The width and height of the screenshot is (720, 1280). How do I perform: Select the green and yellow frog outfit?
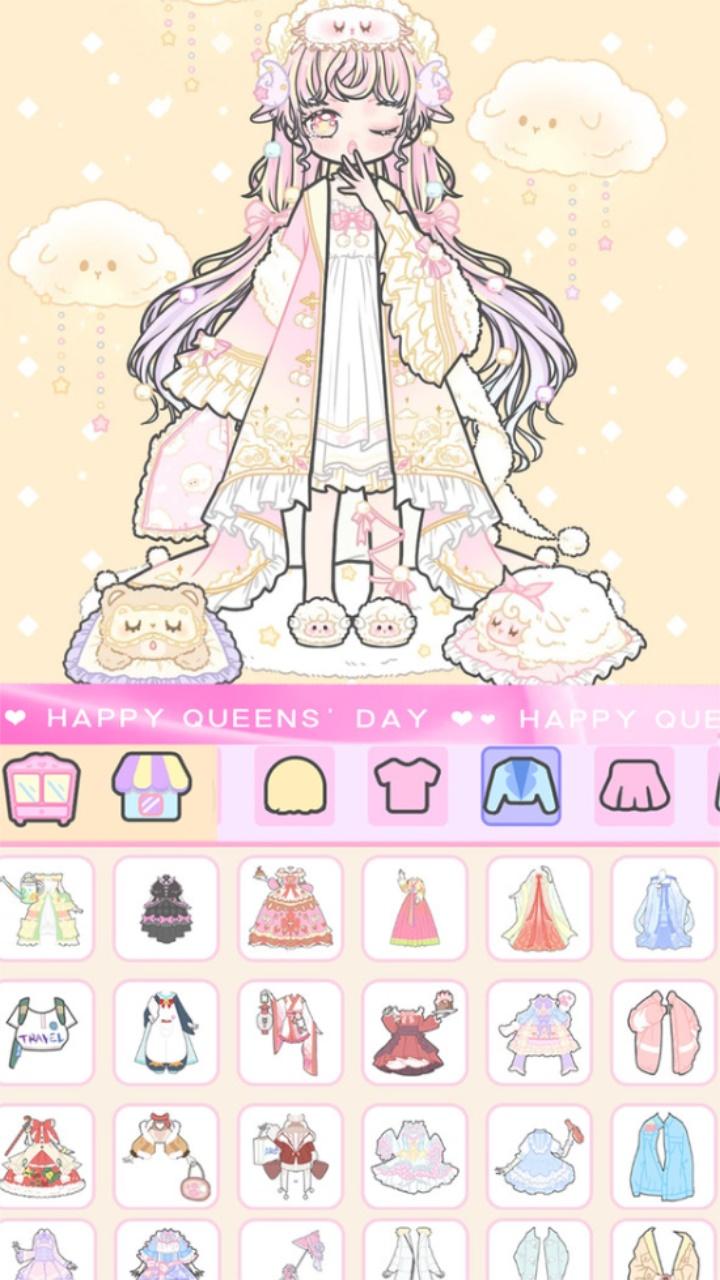click(42, 909)
